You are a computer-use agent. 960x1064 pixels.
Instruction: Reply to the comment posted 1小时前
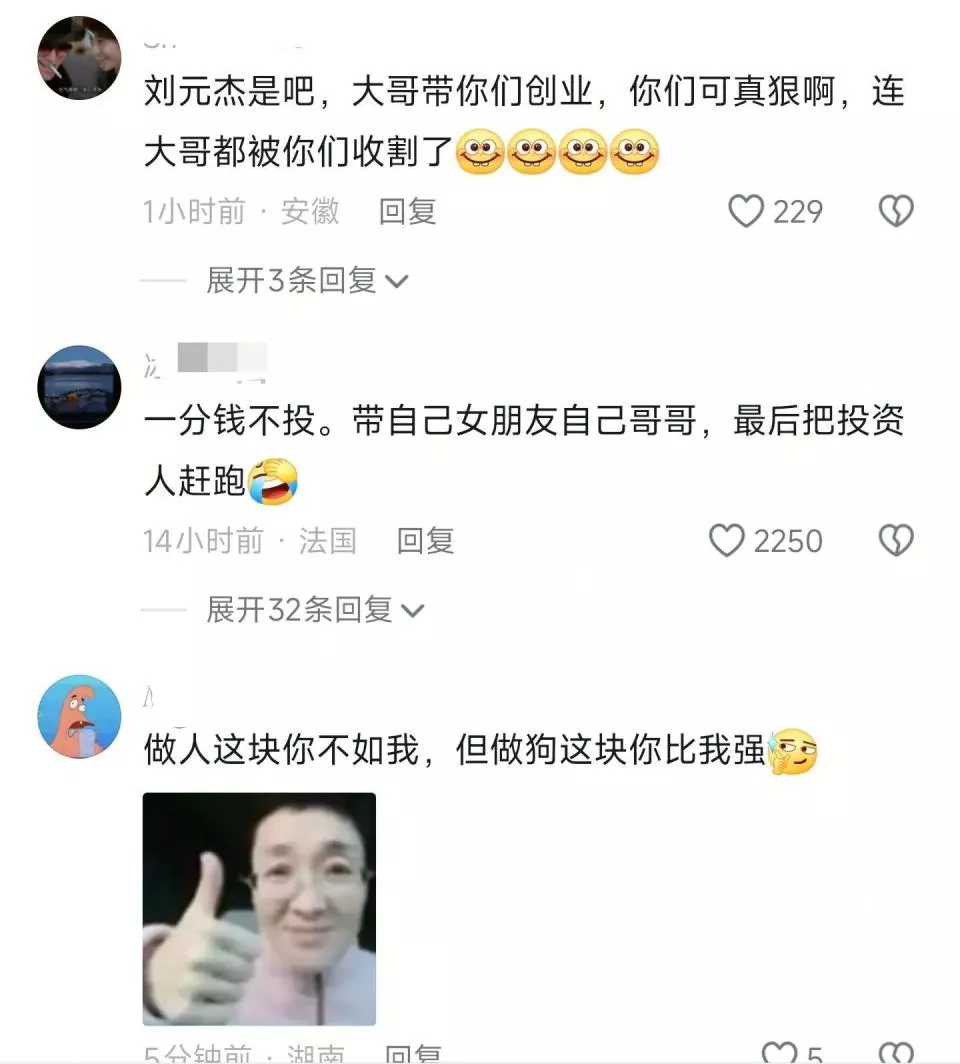point(407,211)
